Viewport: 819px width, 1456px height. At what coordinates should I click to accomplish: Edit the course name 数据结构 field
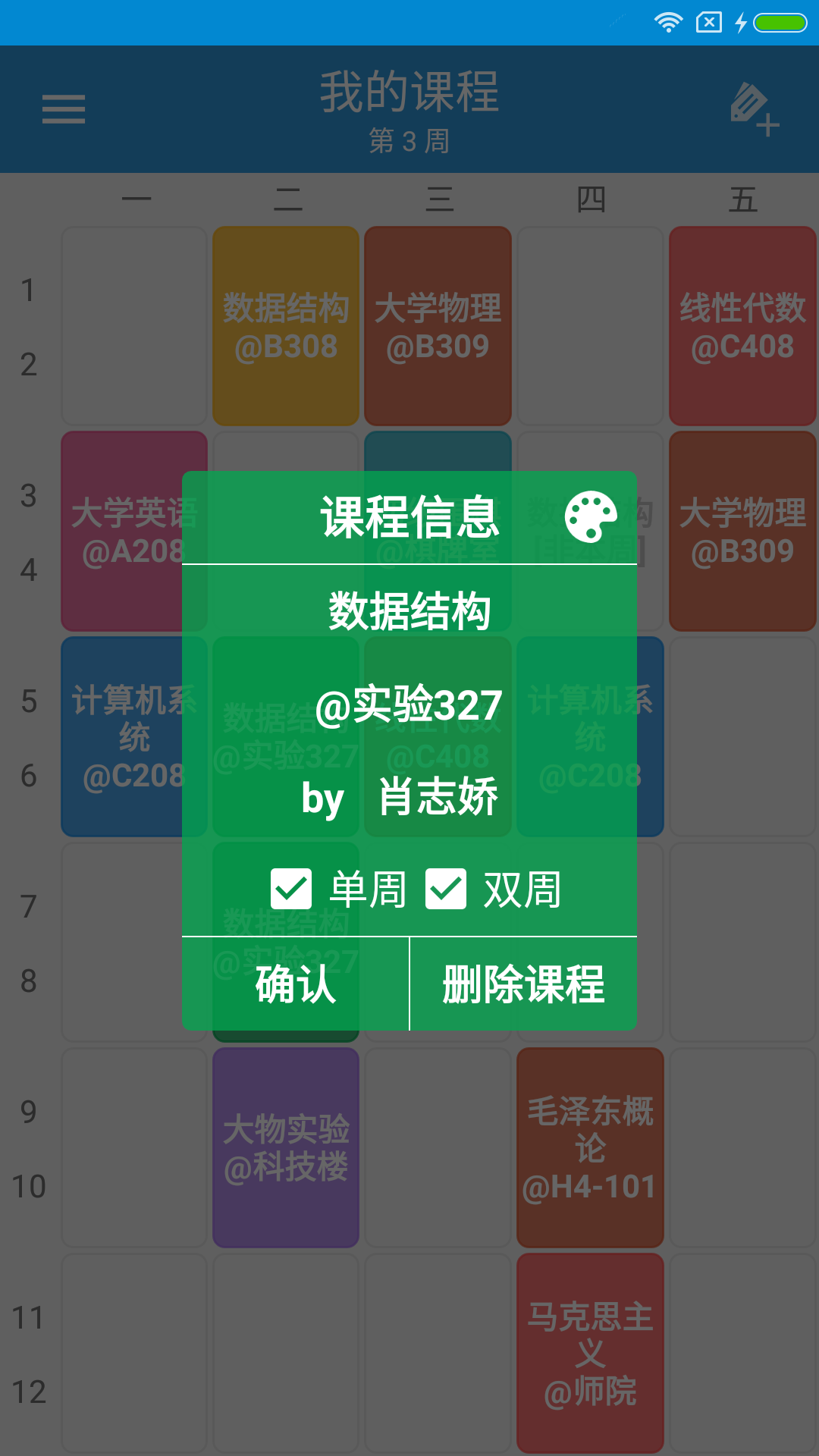pos(409,611)
